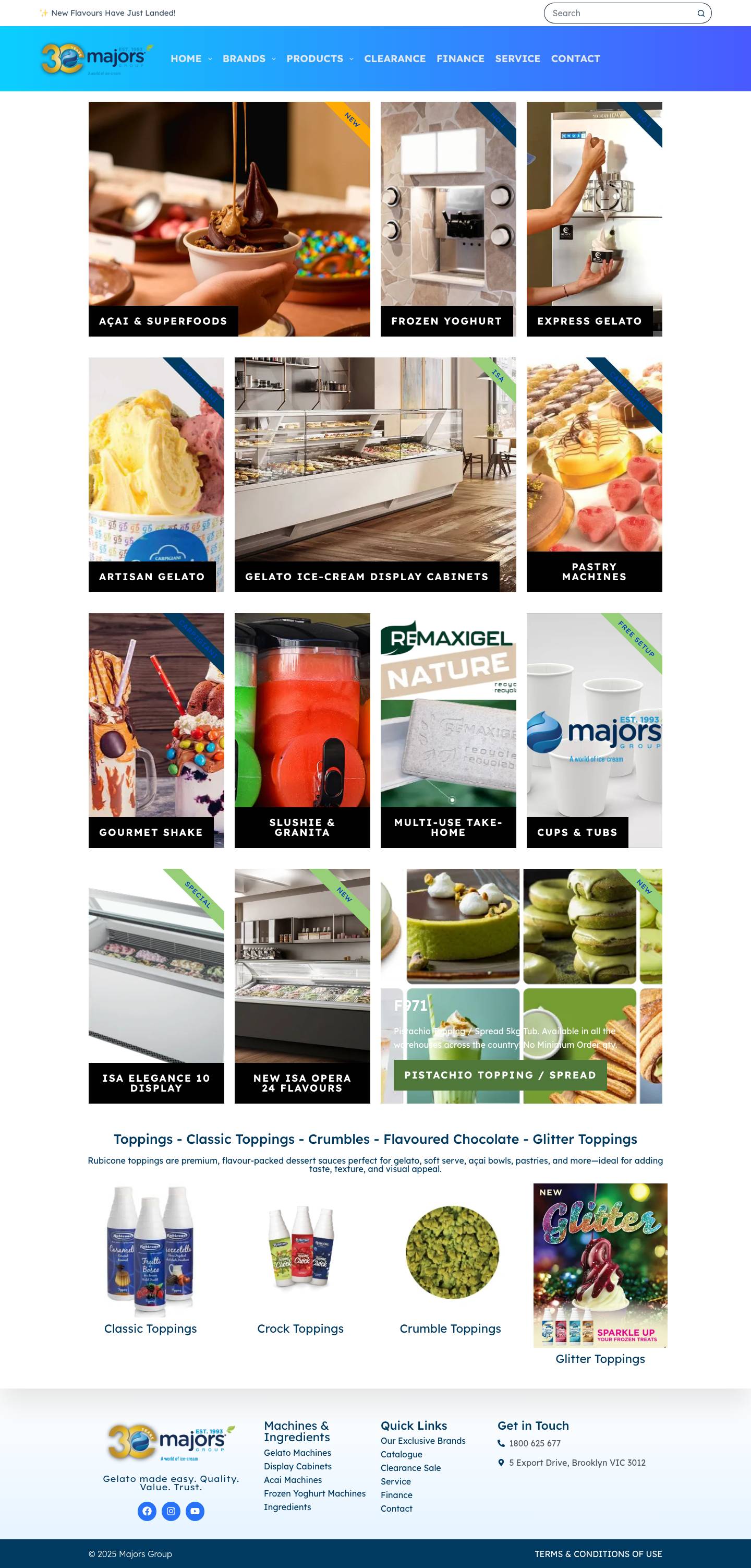The width and height of the screenshot is (751, 1568).
Task: Click the phone icon next to 1800 625 677
Action: point(501,1443)
